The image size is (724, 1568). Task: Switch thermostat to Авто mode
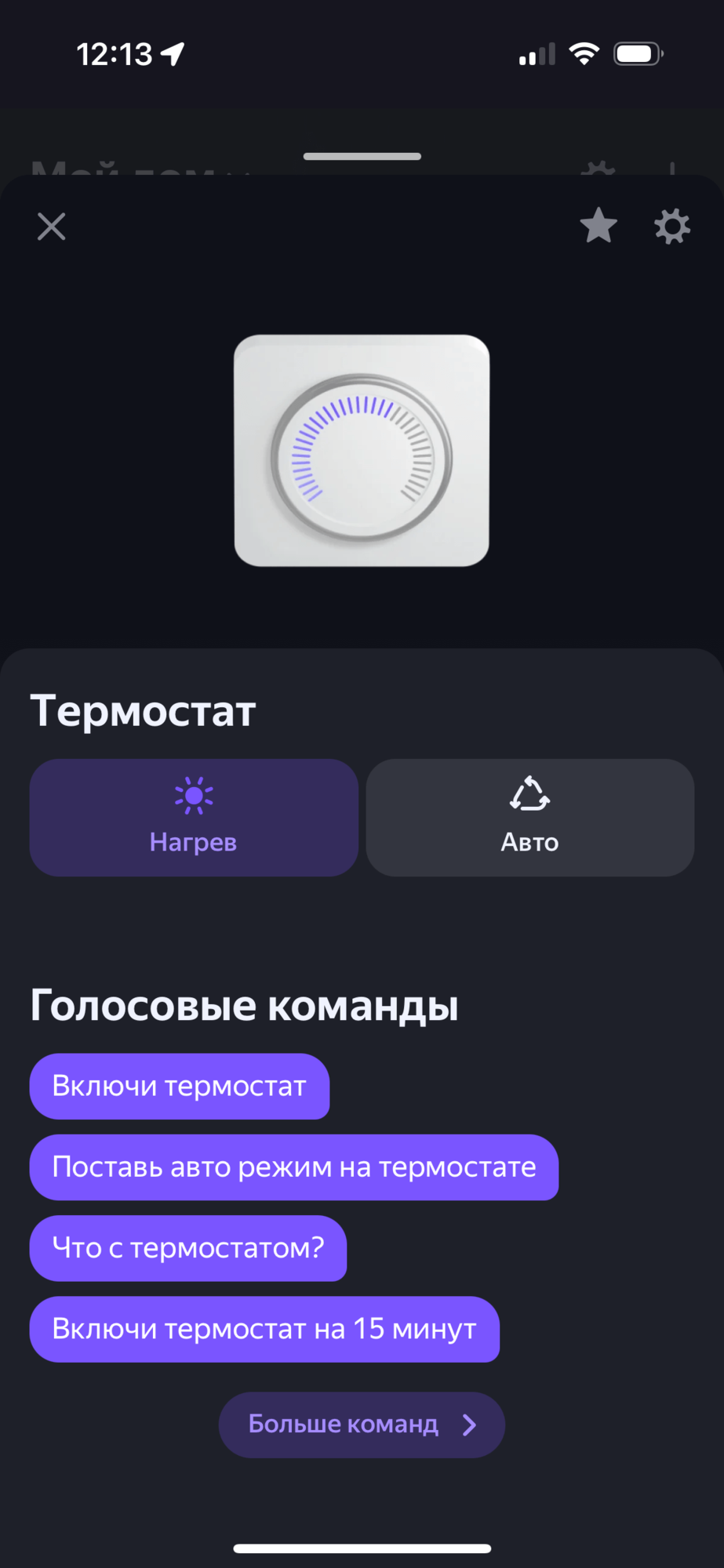click(529, 817)
